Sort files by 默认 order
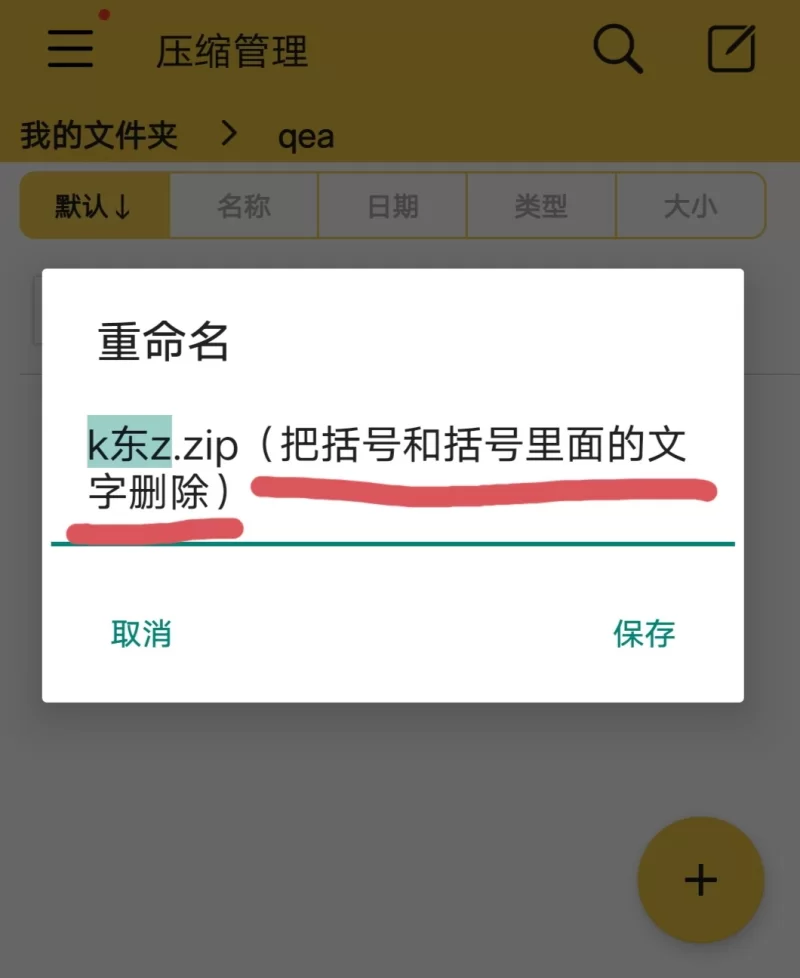This screenshot has width=800, height=978. coord(95,206)
